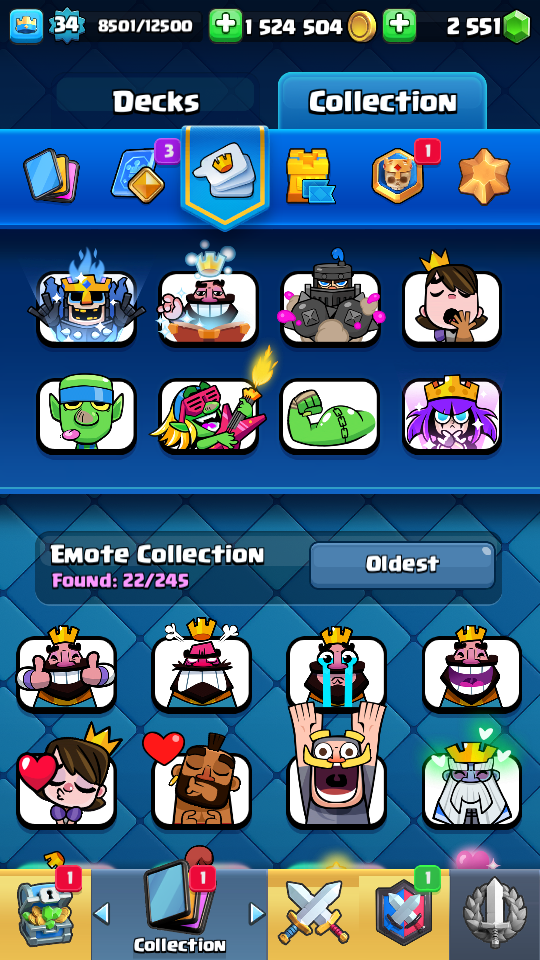Tap the green plus to add gold

click(x=226, y=26)
